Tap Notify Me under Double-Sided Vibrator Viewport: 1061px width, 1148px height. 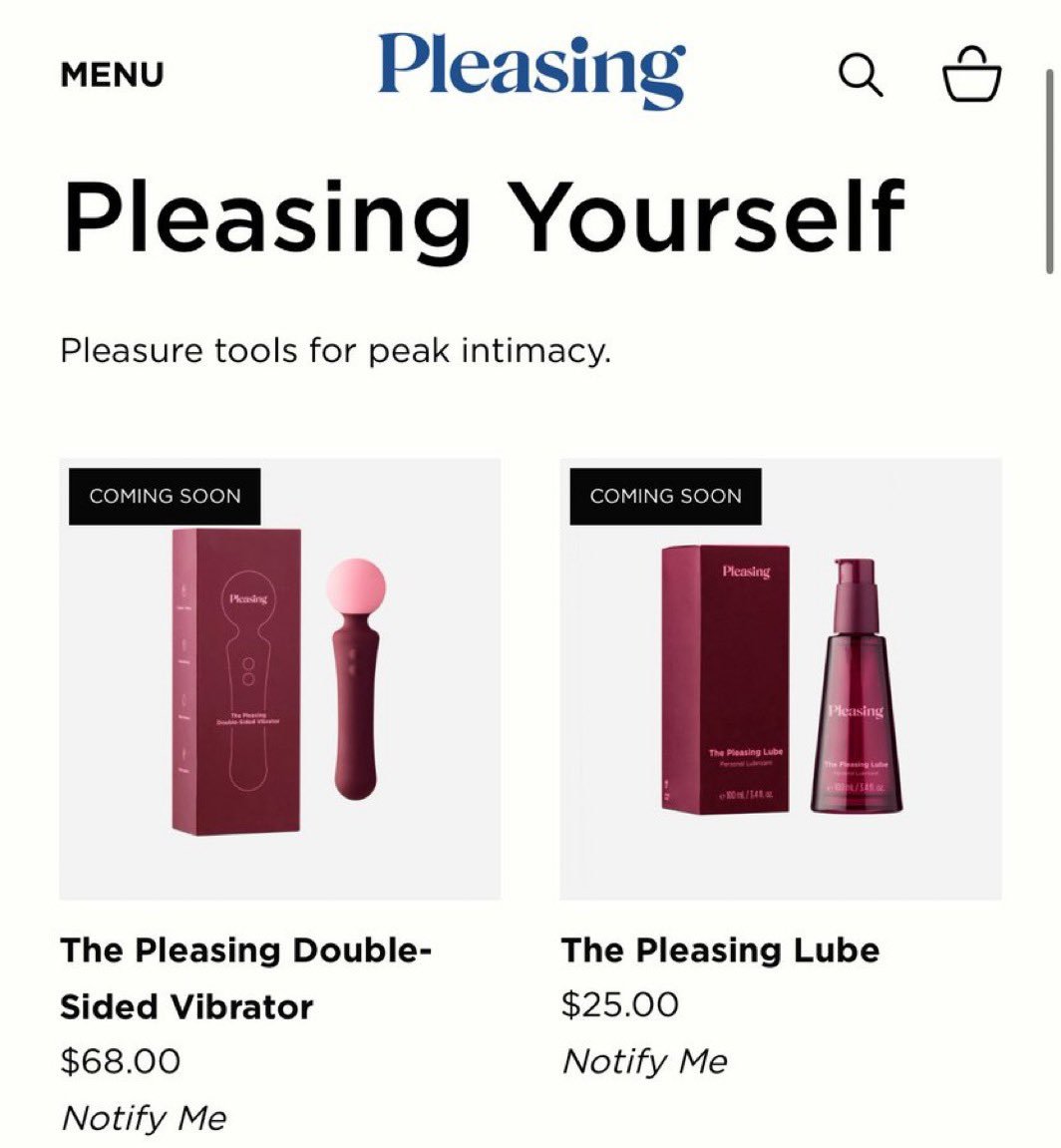[x=144, y=1117]
